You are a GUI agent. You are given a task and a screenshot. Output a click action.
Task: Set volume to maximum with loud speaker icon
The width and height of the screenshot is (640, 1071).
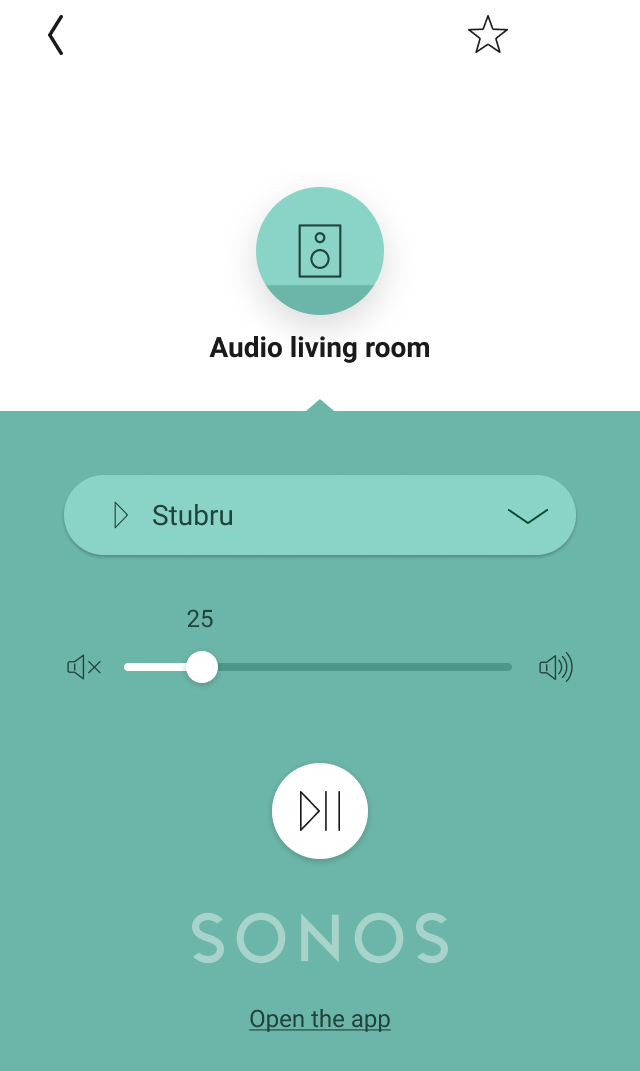(x=556, y=667)
